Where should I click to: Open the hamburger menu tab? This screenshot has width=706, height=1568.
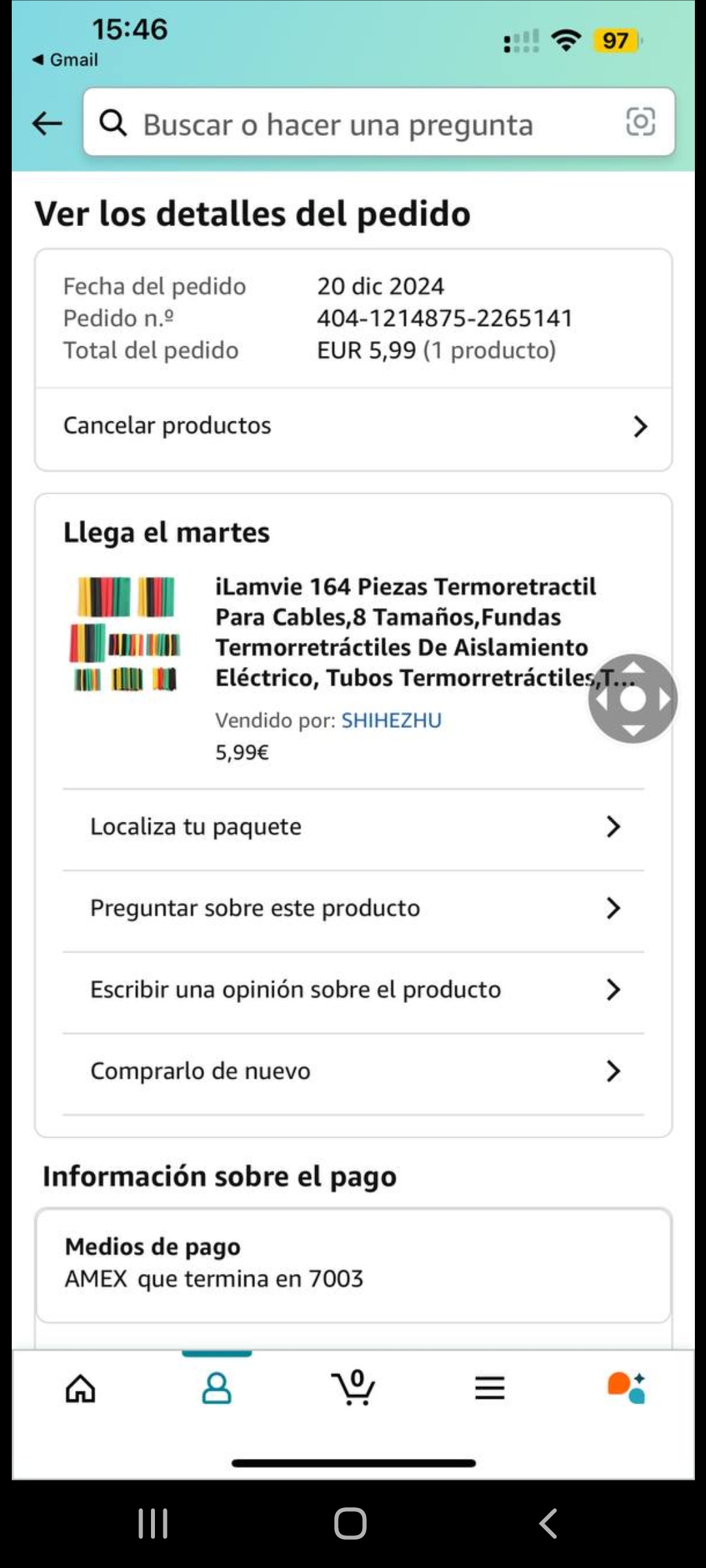pyautogui.click(x=490, y=1388)
